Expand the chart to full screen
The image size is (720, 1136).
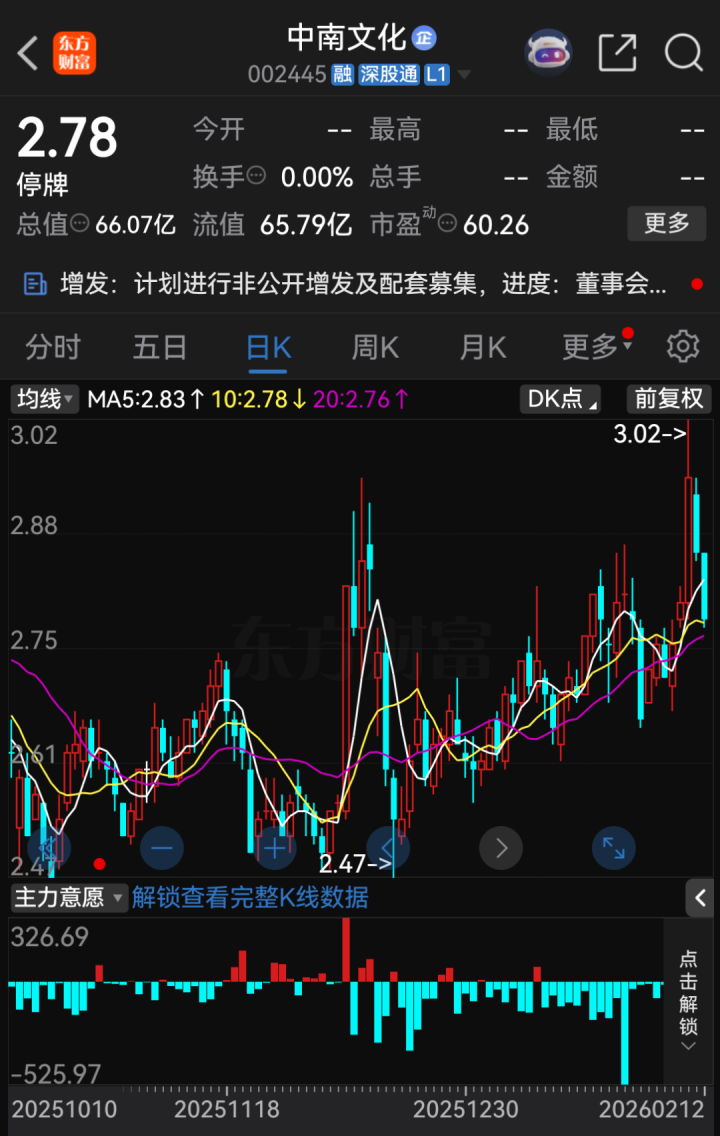[613, 849]
